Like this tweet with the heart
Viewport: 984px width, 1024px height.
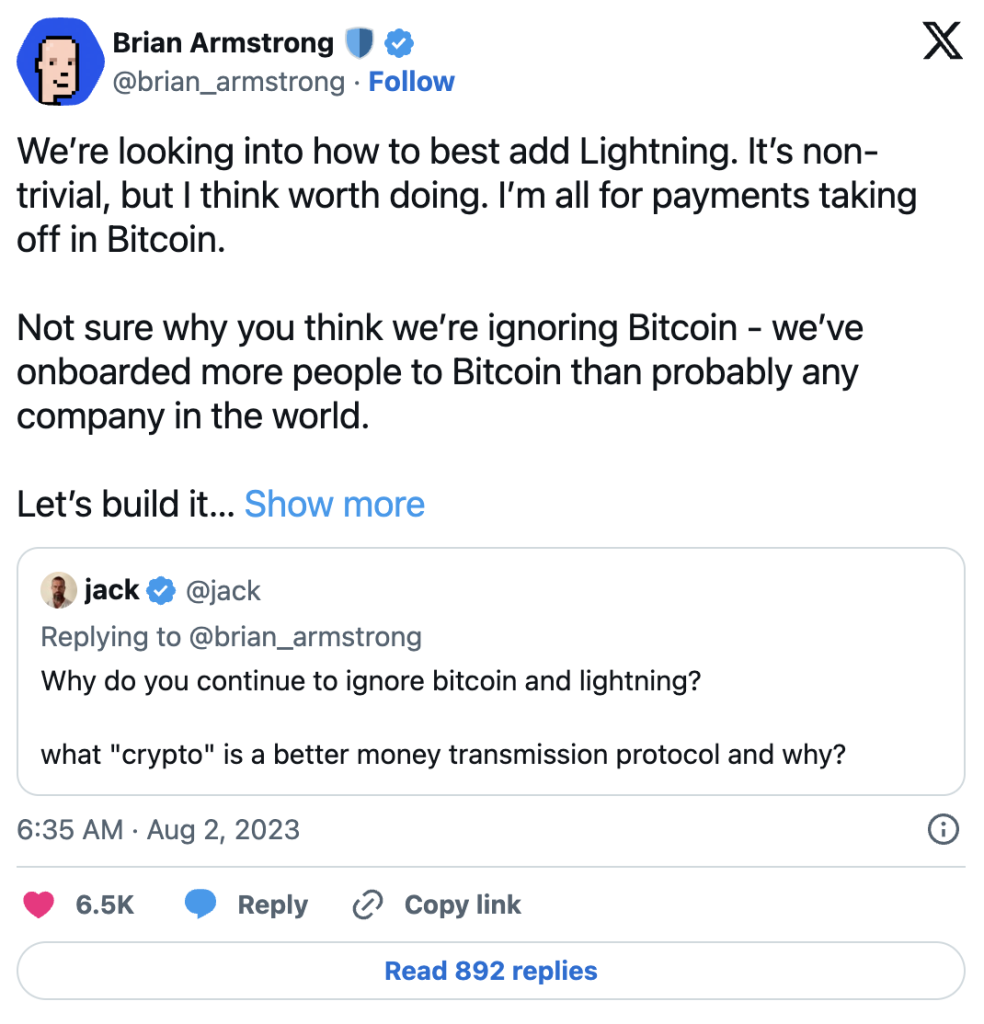coord(40,905)
